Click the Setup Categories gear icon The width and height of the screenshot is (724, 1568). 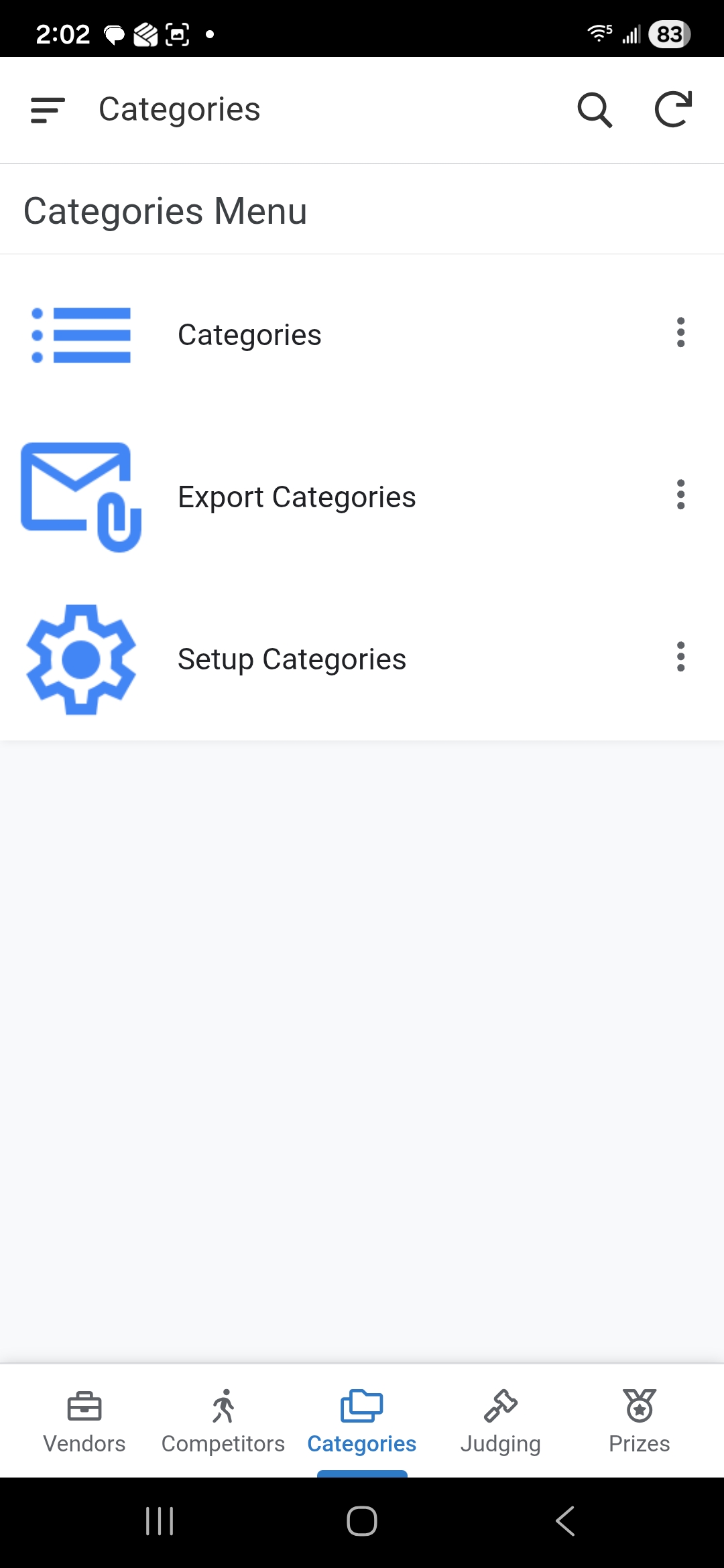point(80,659)
